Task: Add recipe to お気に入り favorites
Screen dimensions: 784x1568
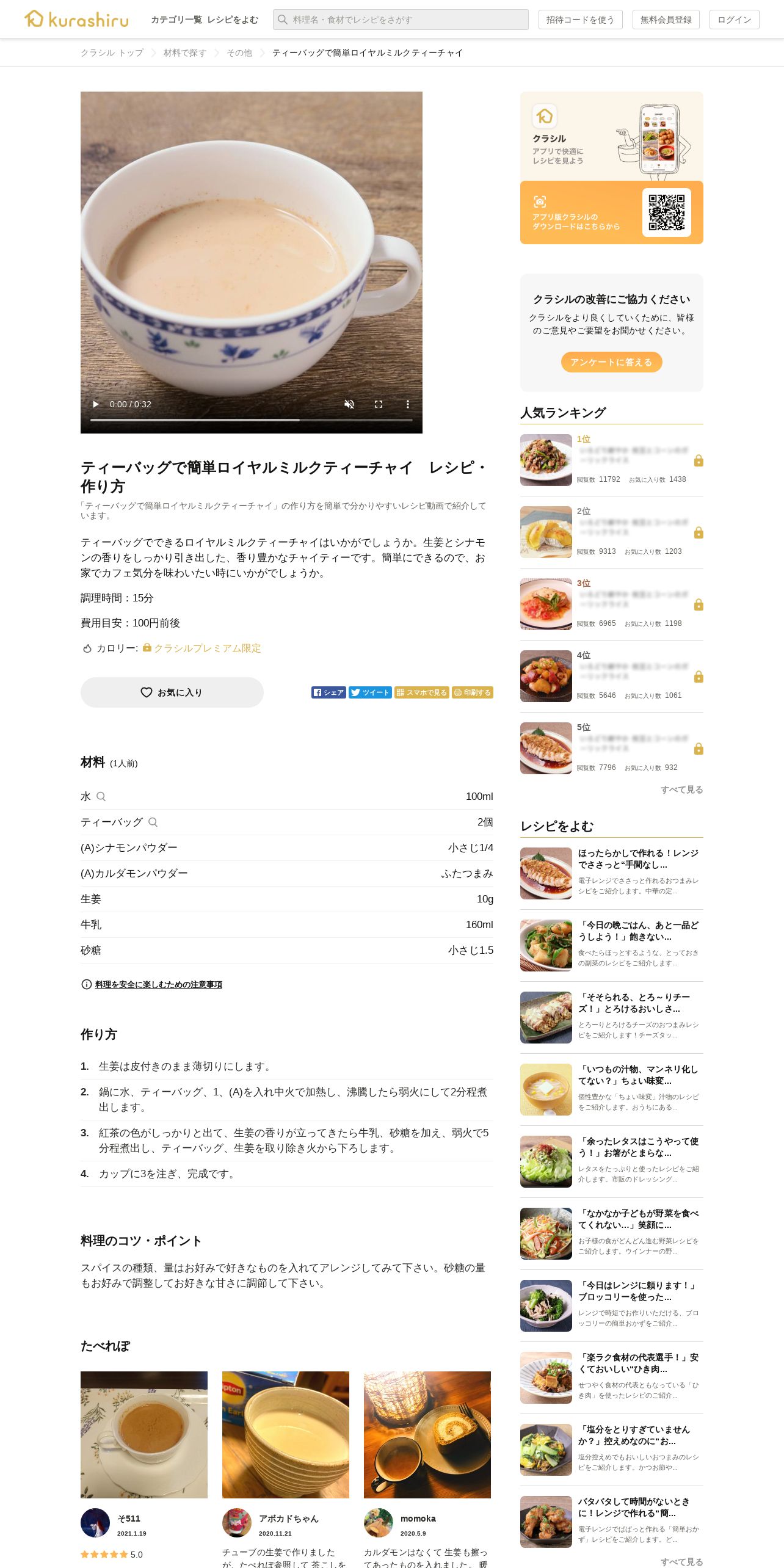Action: pos(172,692)
